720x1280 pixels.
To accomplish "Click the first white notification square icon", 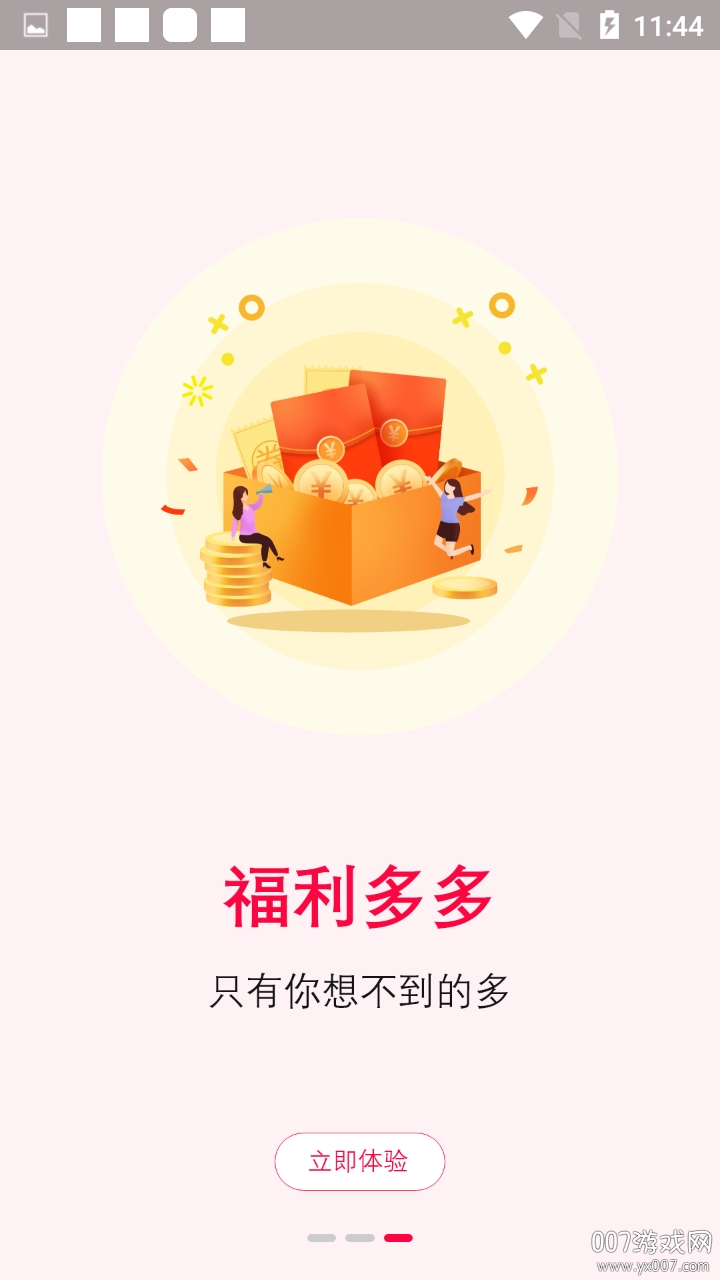I will pos(82,24).
